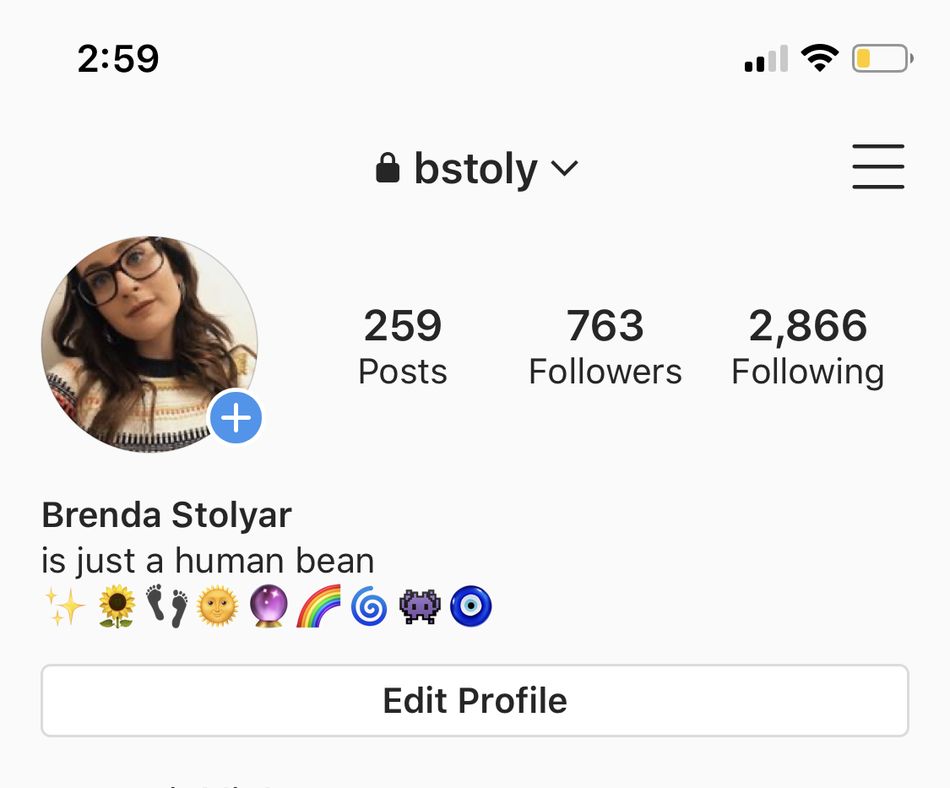This screenshot has width=950, height=788.
Task: View the 2,866 Following list
Action: click(x=807, y=346)
